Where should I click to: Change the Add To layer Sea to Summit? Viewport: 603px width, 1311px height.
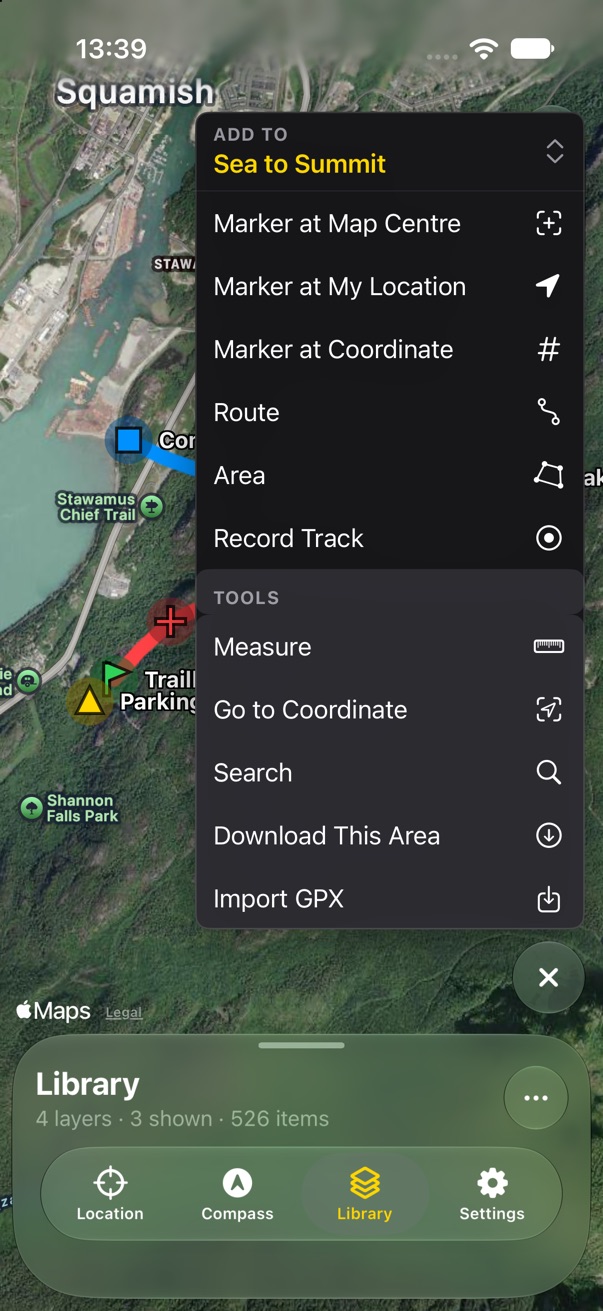click(389, 152)
